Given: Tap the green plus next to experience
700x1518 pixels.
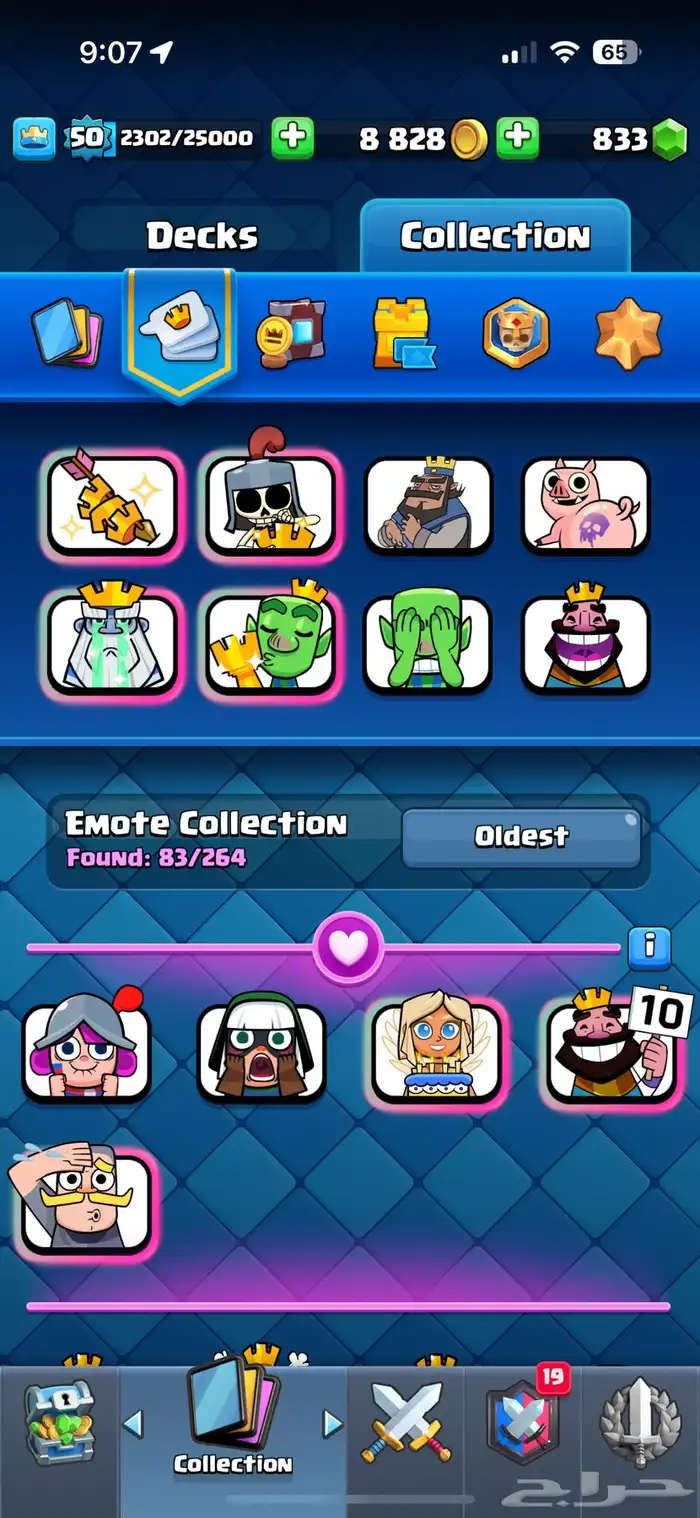Looking at the screenshot, I should (292, 138).
